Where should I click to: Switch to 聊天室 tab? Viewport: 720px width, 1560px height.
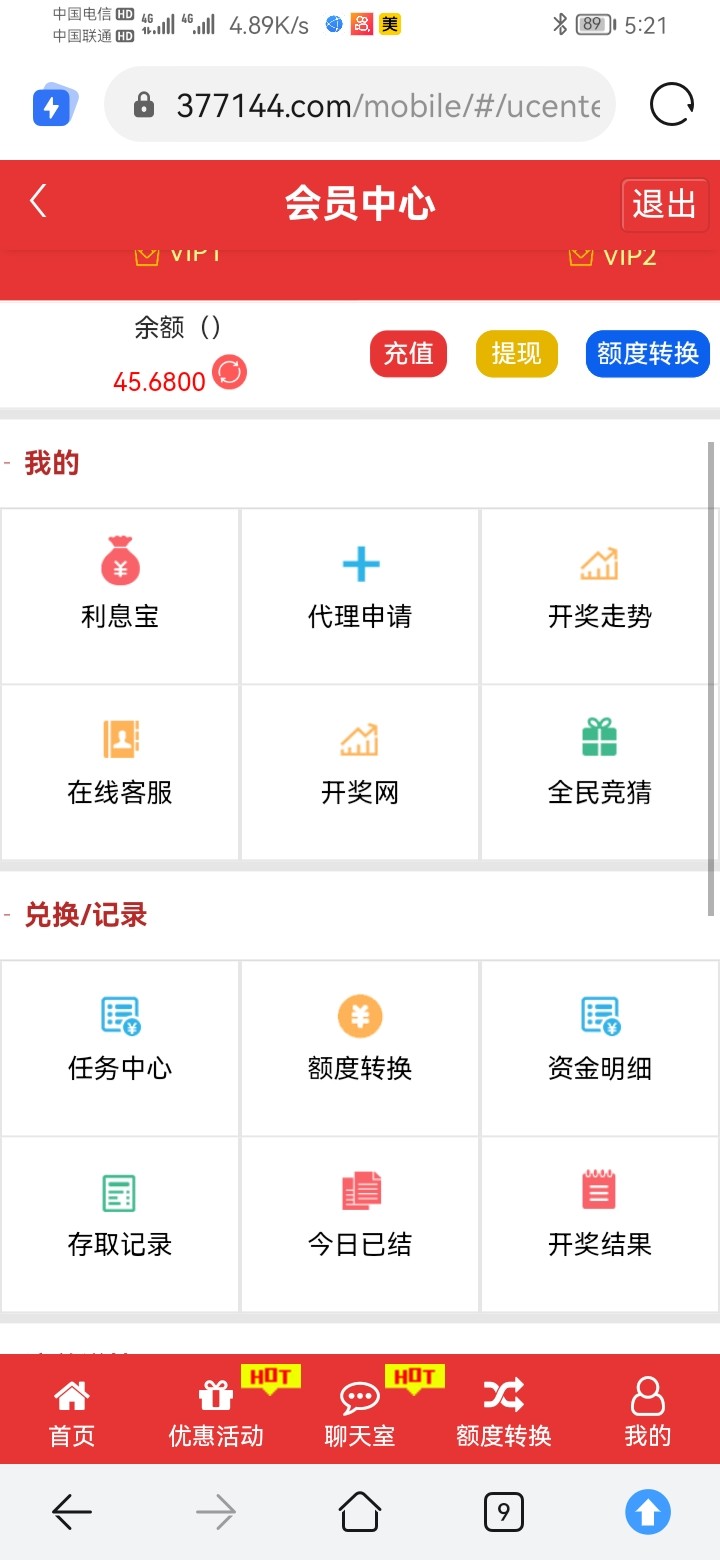click(360, 1412)
